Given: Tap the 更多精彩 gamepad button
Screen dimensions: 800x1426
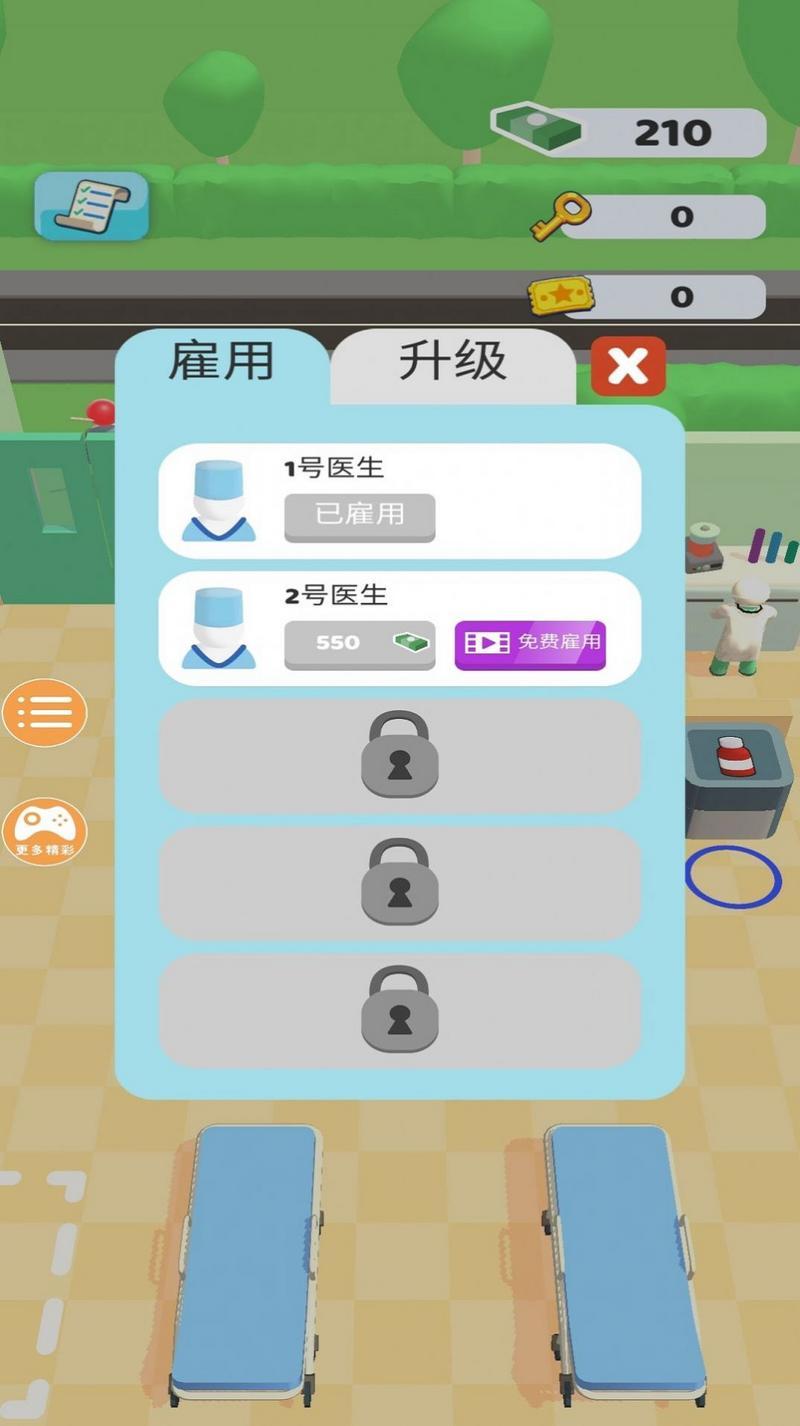Looking at the screenshot, I should click(x=45, y=831).
